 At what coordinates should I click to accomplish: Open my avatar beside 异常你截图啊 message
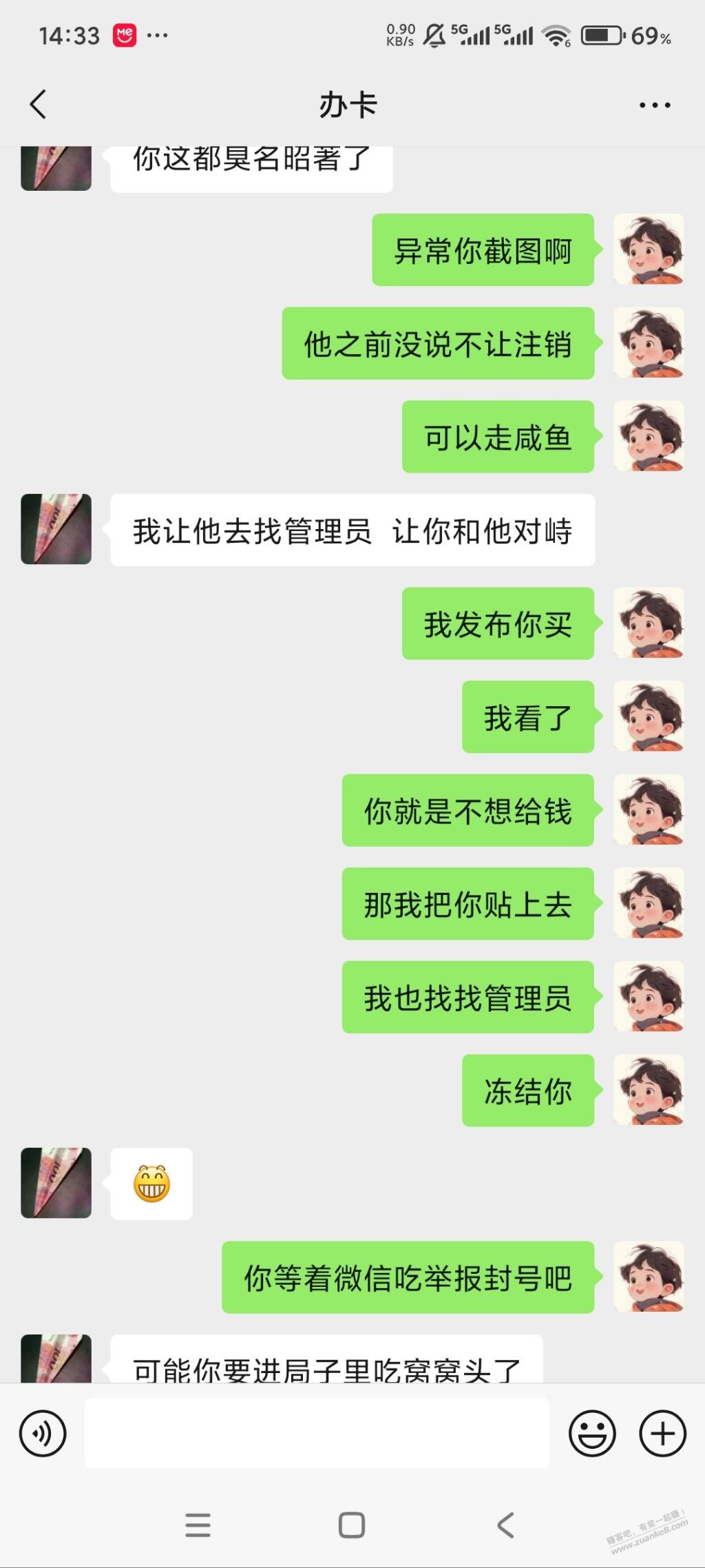[x=648, y=249]
